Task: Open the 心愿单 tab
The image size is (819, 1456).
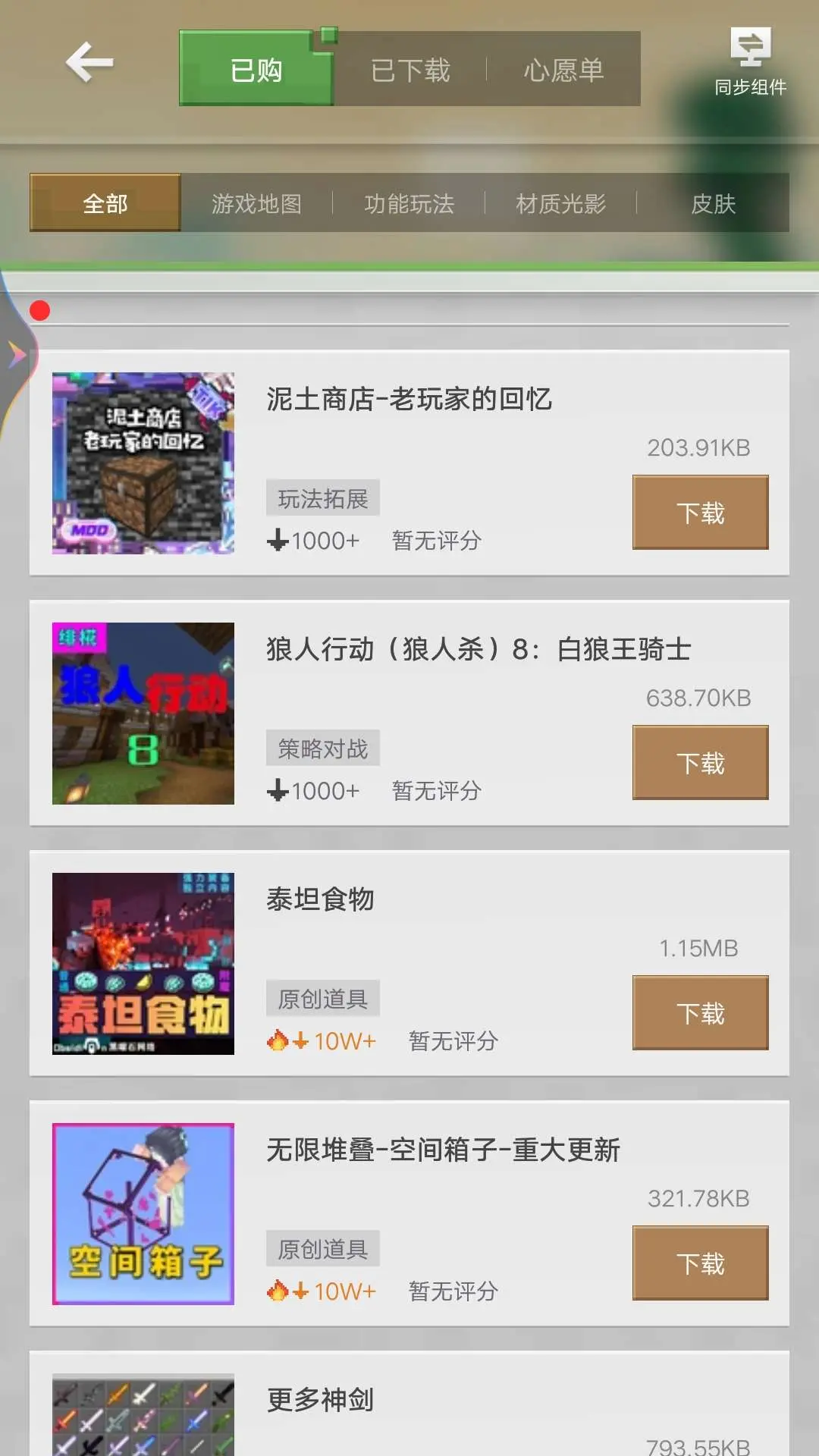Action: 563,71
